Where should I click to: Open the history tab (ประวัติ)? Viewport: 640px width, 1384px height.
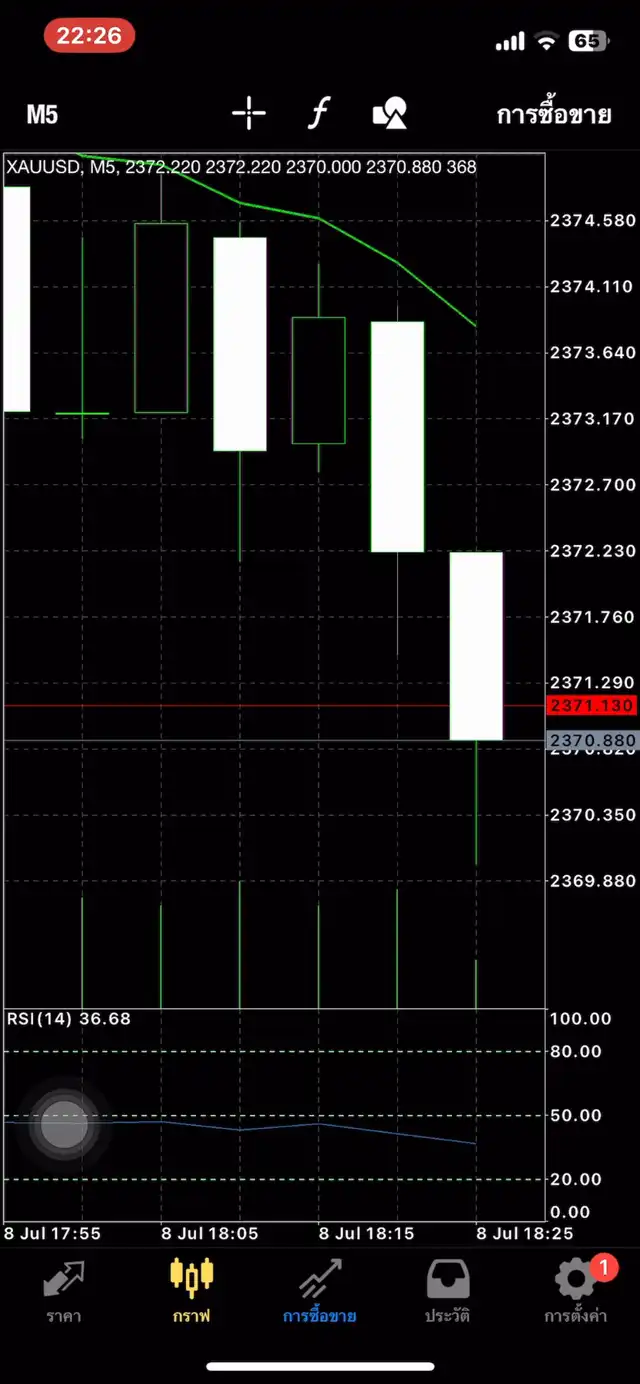[447, 1291]
